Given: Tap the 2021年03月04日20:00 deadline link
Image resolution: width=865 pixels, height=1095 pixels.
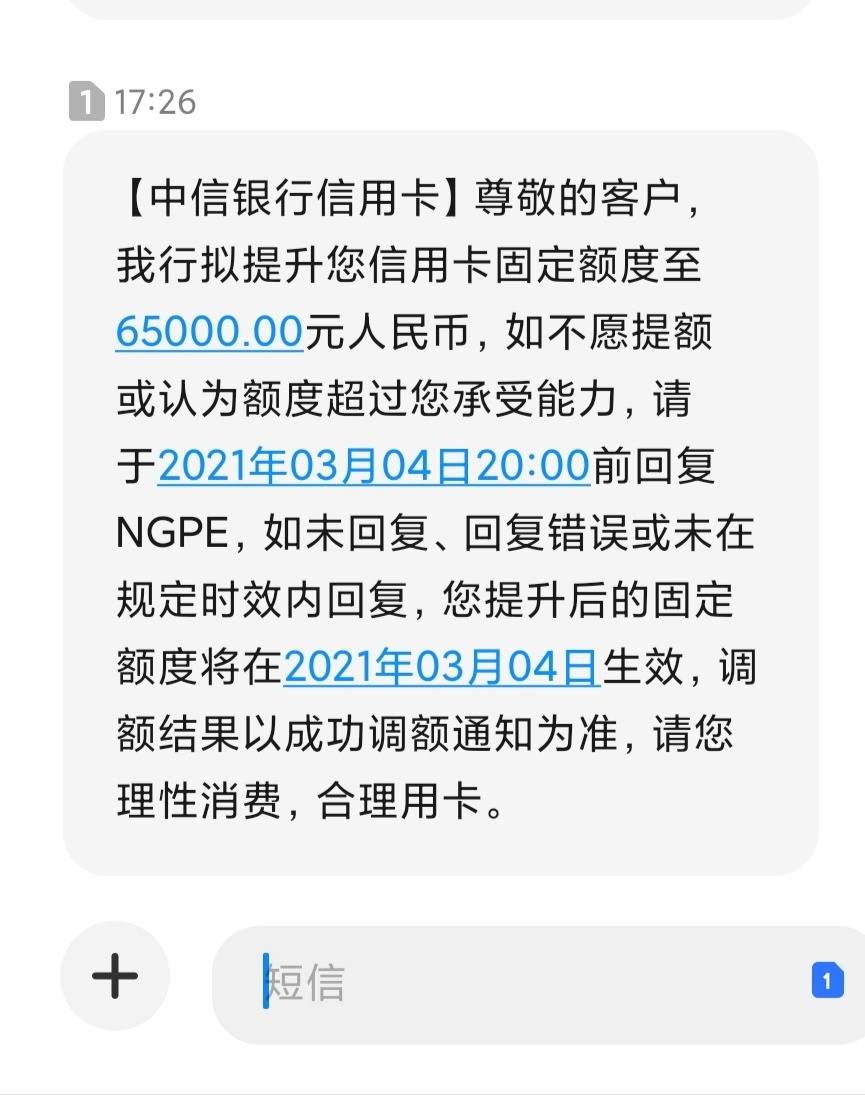Looking at the screenshot, I should pyautogui.click(x=374, y=464).
